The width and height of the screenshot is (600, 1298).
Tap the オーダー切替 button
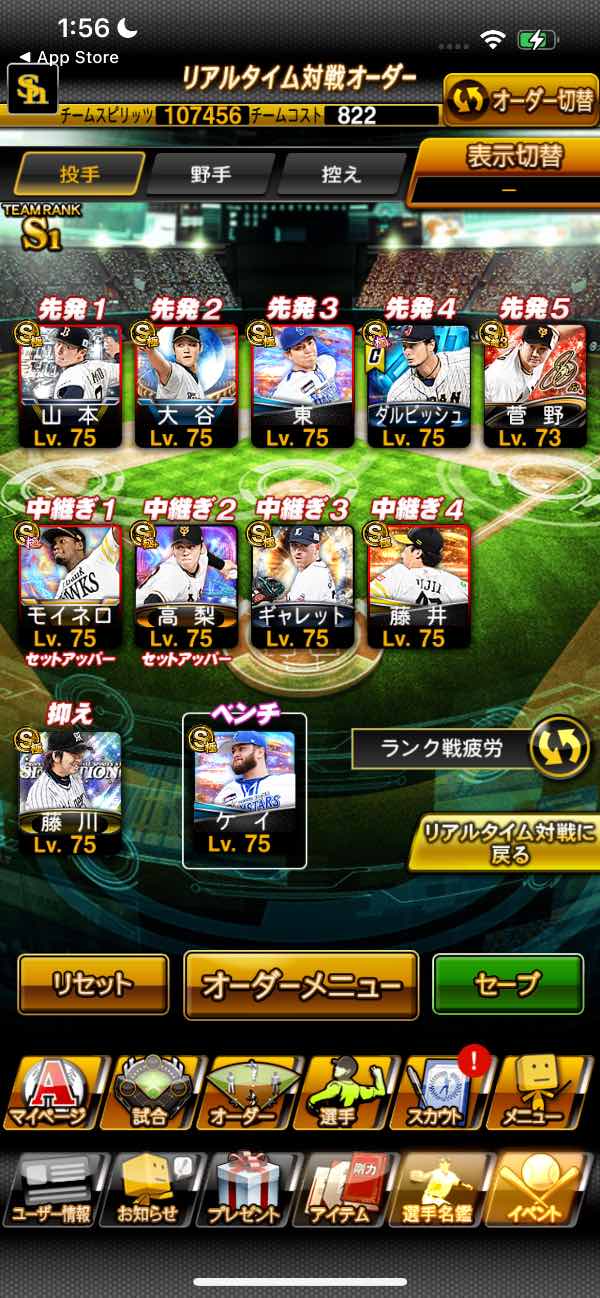(x=521, y=101)
